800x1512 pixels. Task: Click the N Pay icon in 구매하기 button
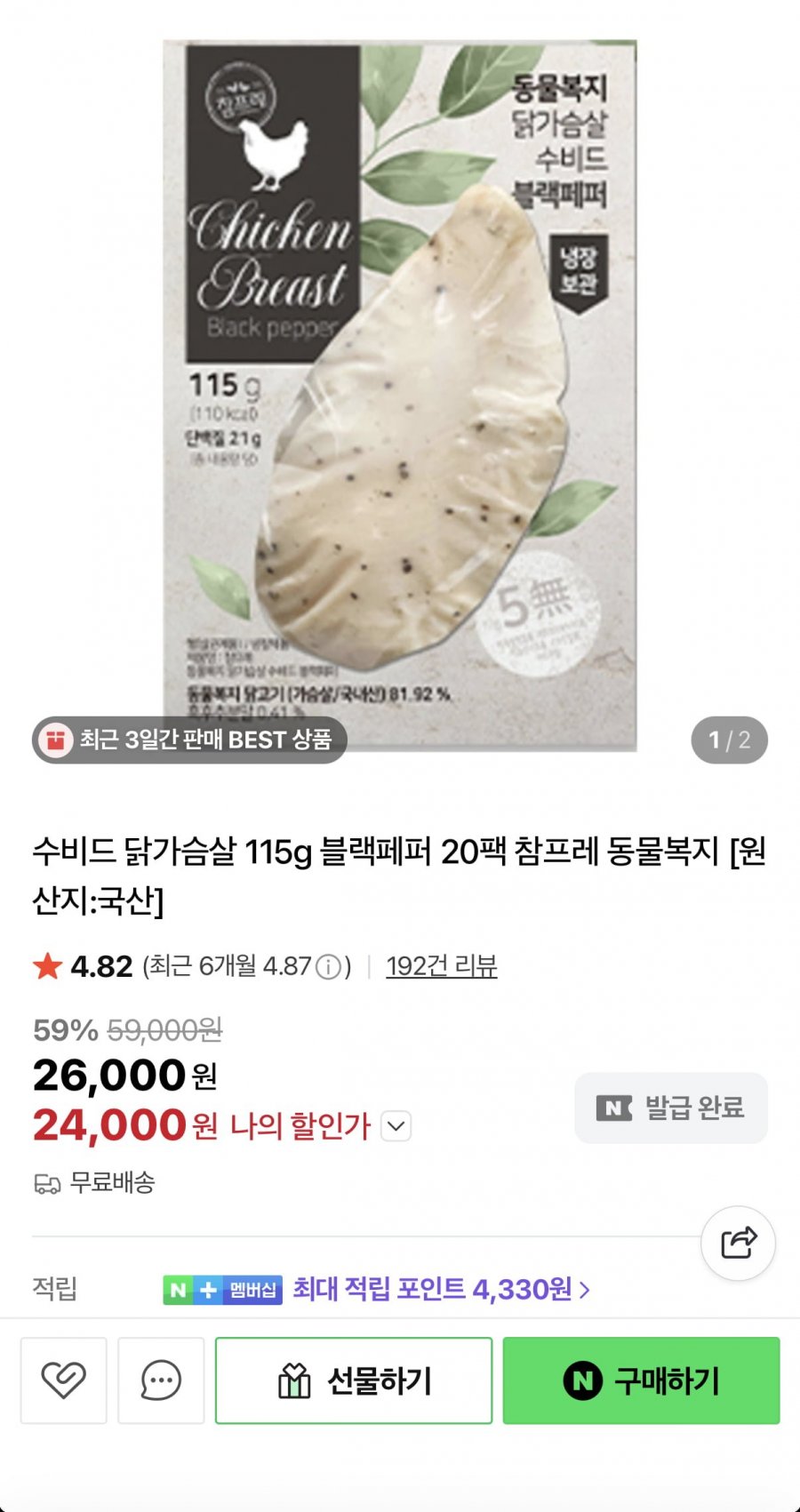[585, 1380]
